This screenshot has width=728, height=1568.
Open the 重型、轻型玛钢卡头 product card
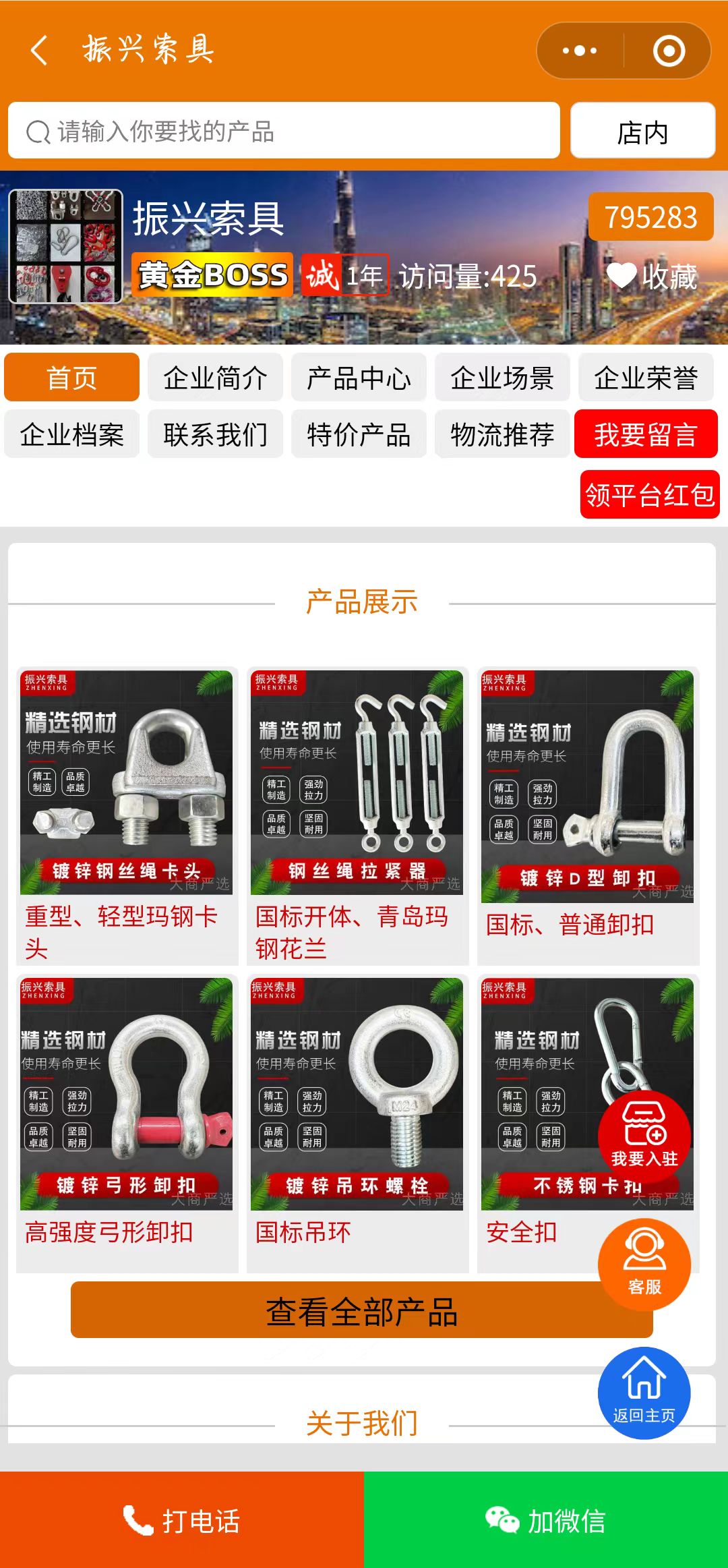click(127, 816)
